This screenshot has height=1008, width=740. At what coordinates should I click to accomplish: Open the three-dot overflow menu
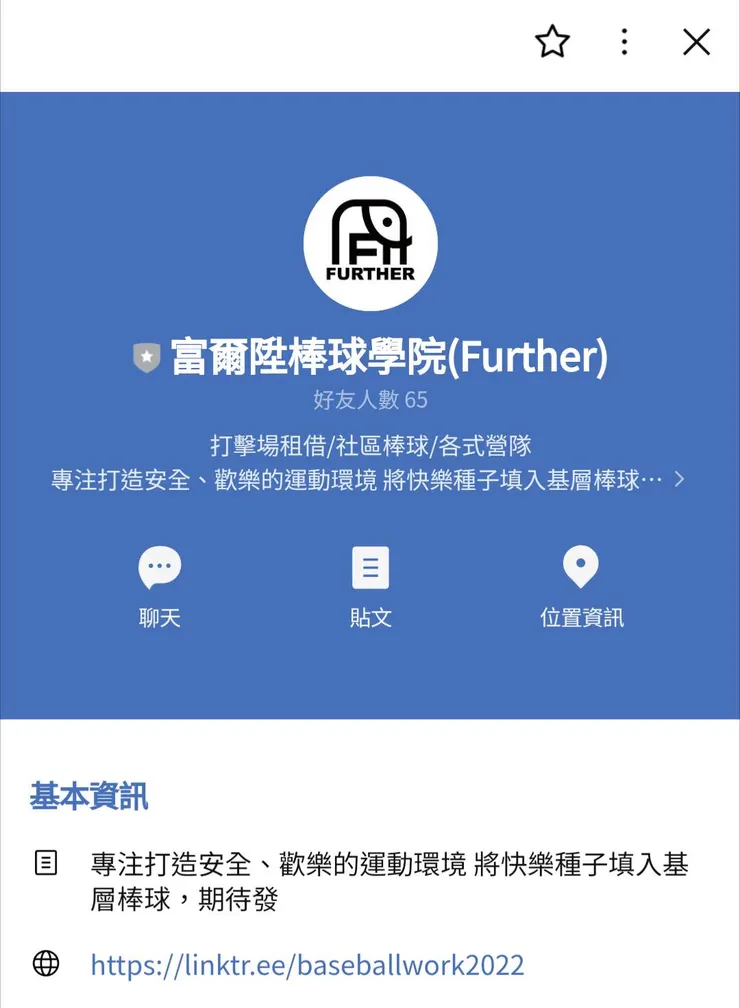click(x=623, y=43)
